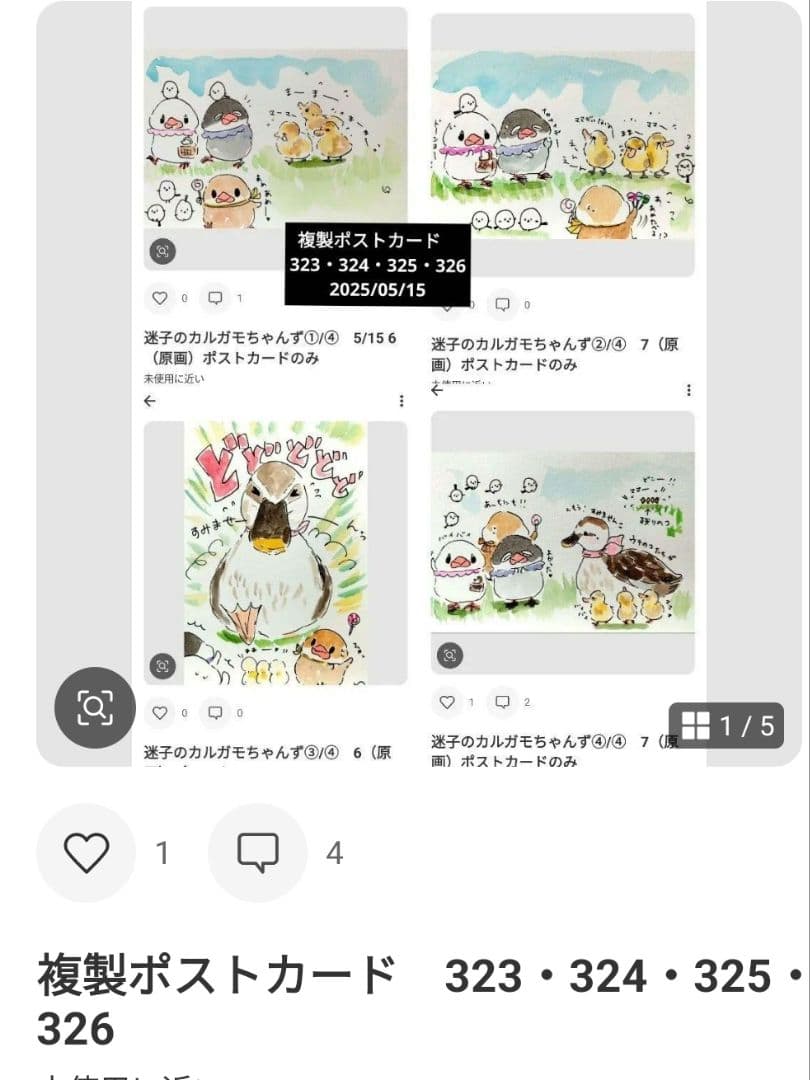Open the comments for this listing

pyautogui.click(x=257, y=853)
